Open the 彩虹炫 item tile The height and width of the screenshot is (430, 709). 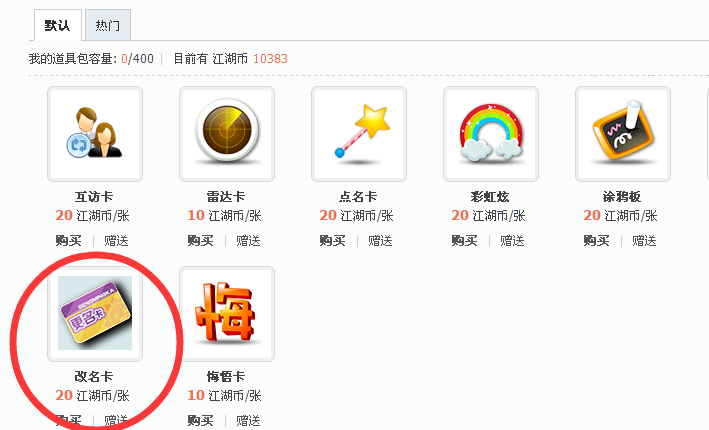(x=491, y=134)
